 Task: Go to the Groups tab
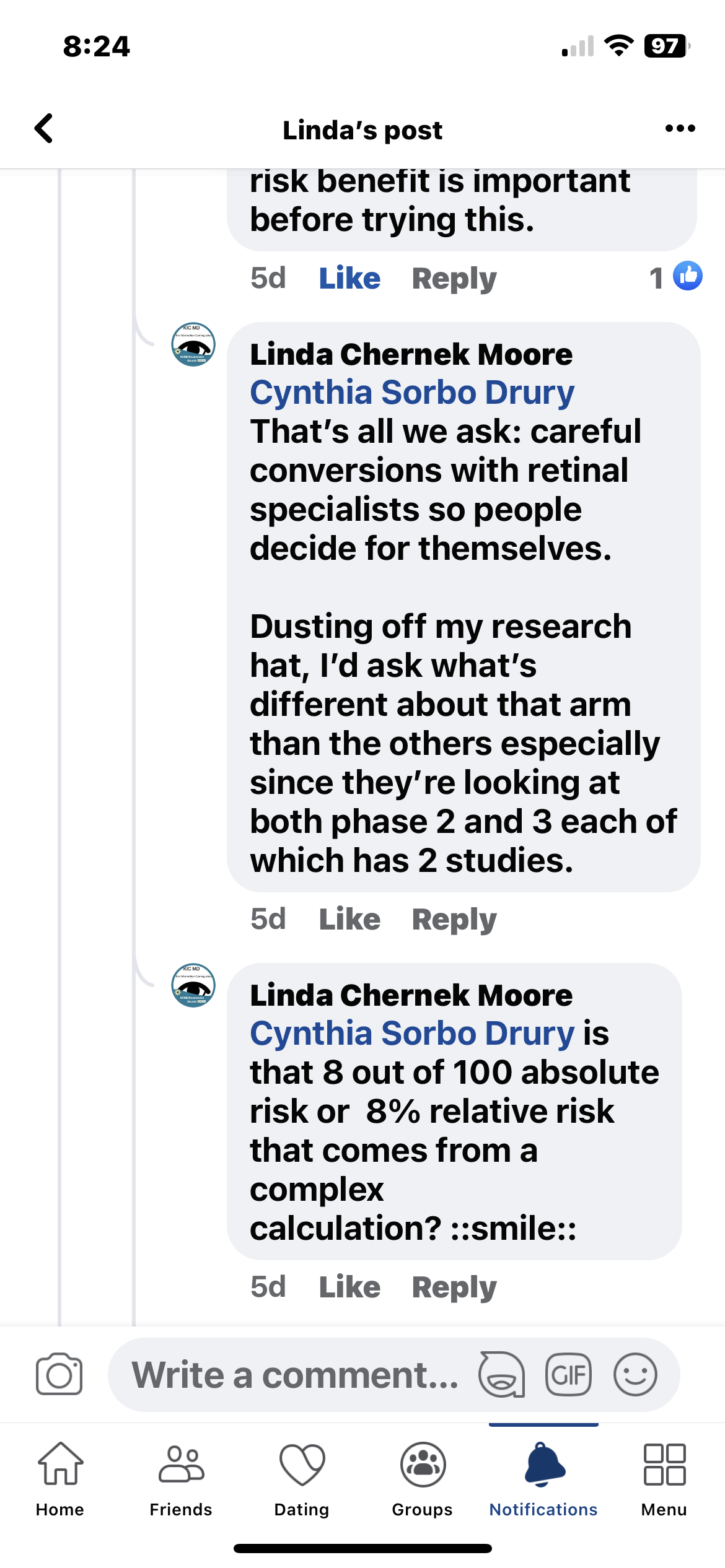click(x=423, y=1478)
